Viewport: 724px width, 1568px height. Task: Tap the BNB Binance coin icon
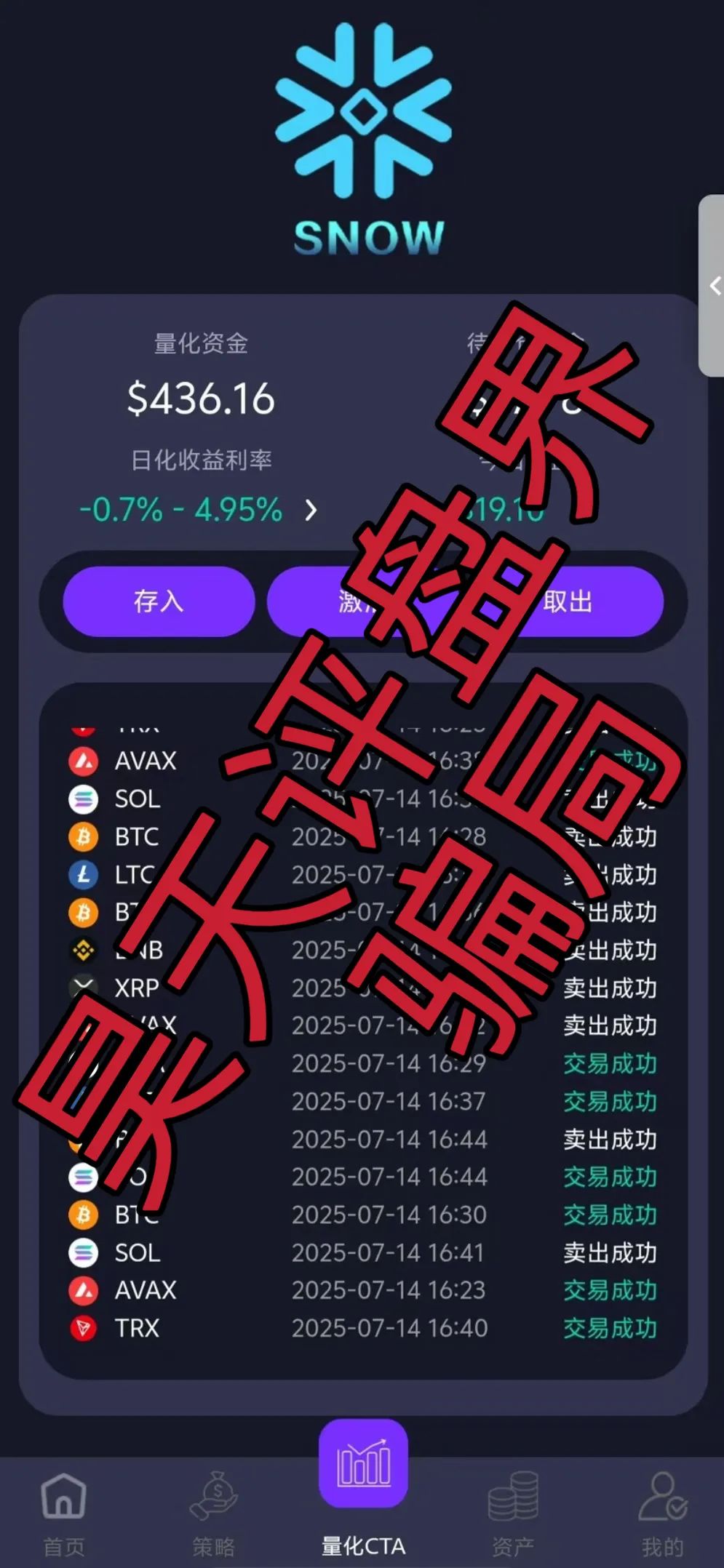(83, 951)
